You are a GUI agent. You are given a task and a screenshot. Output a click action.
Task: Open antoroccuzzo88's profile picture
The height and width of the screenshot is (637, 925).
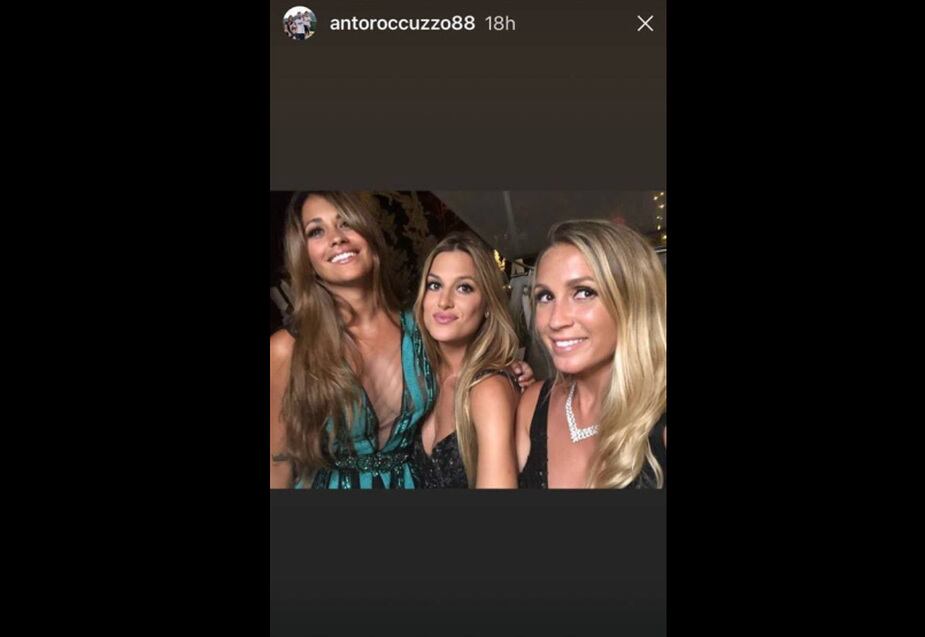[x=299, y=23]
